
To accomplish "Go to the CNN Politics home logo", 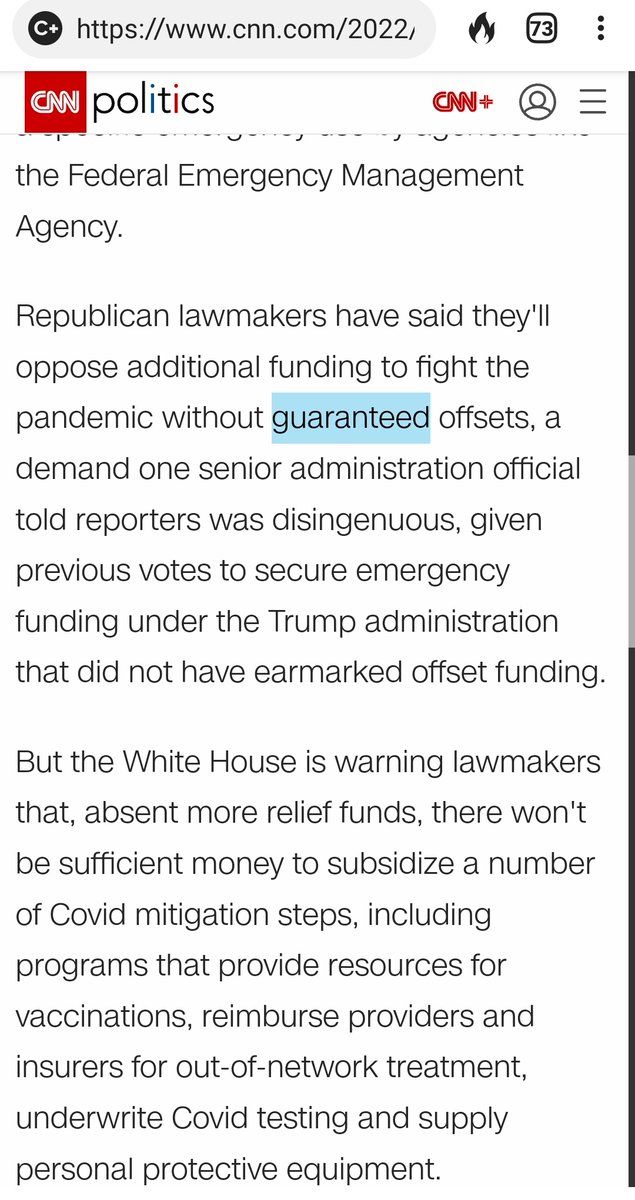I will [x=120, y=102].
